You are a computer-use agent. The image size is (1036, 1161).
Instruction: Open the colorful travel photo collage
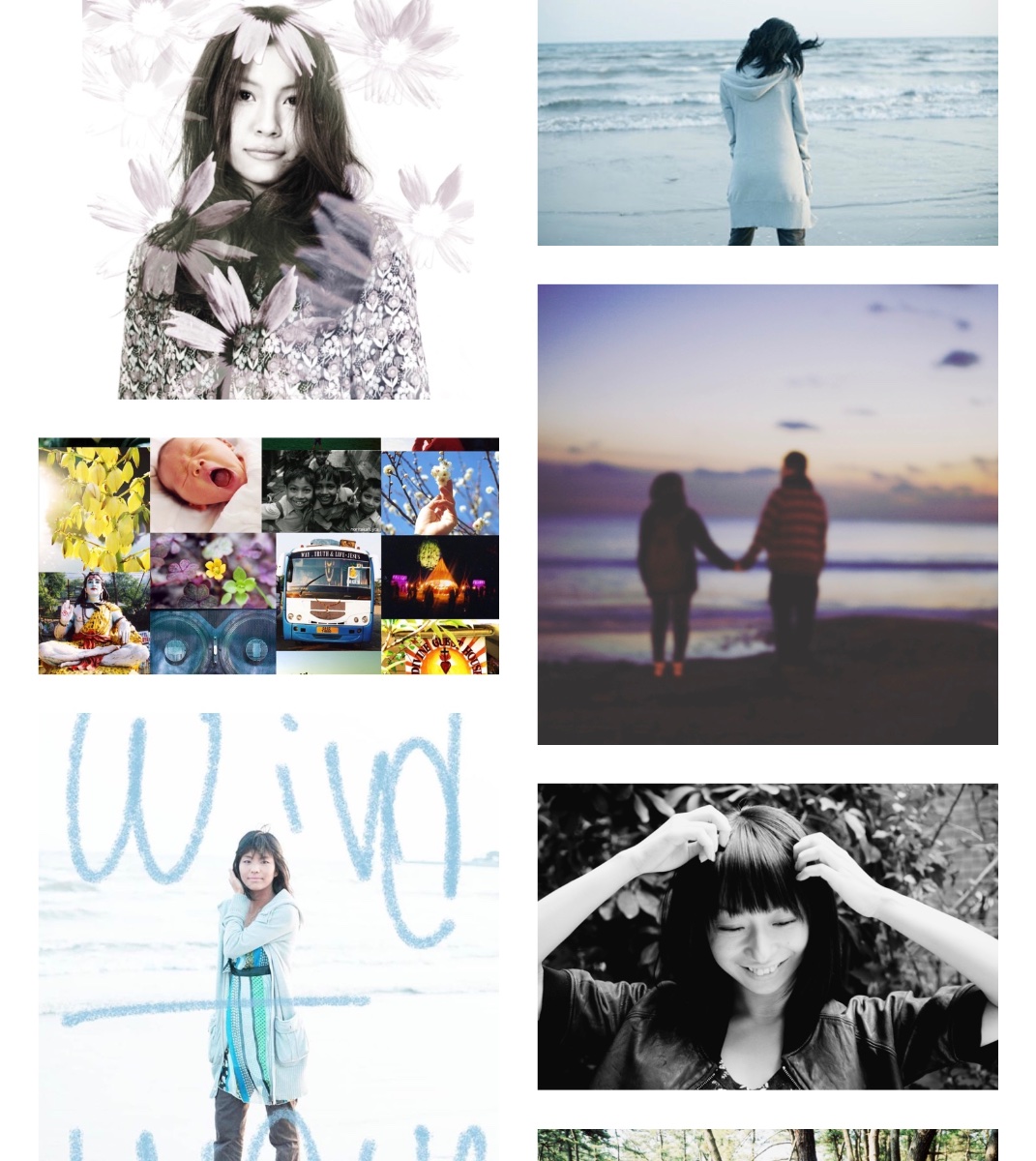point(268,555)
